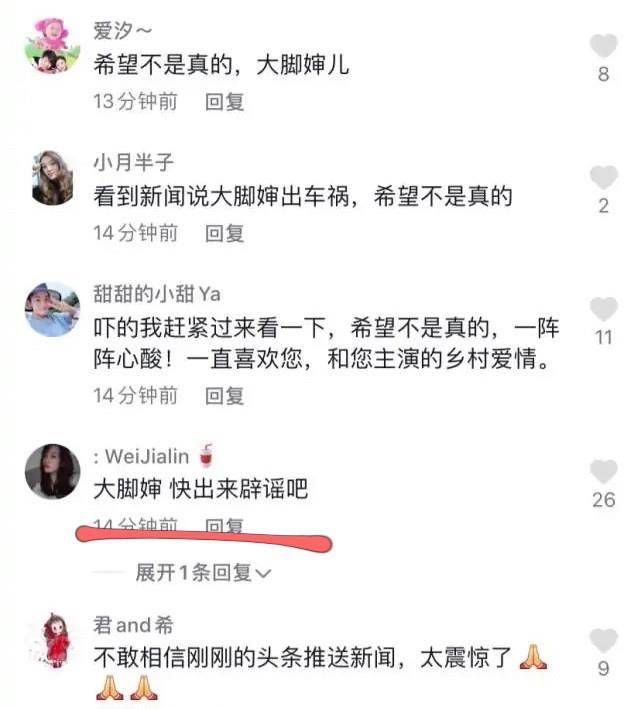
Task: Open WeiJialin's avatar
Action: [x=52, y=471]
